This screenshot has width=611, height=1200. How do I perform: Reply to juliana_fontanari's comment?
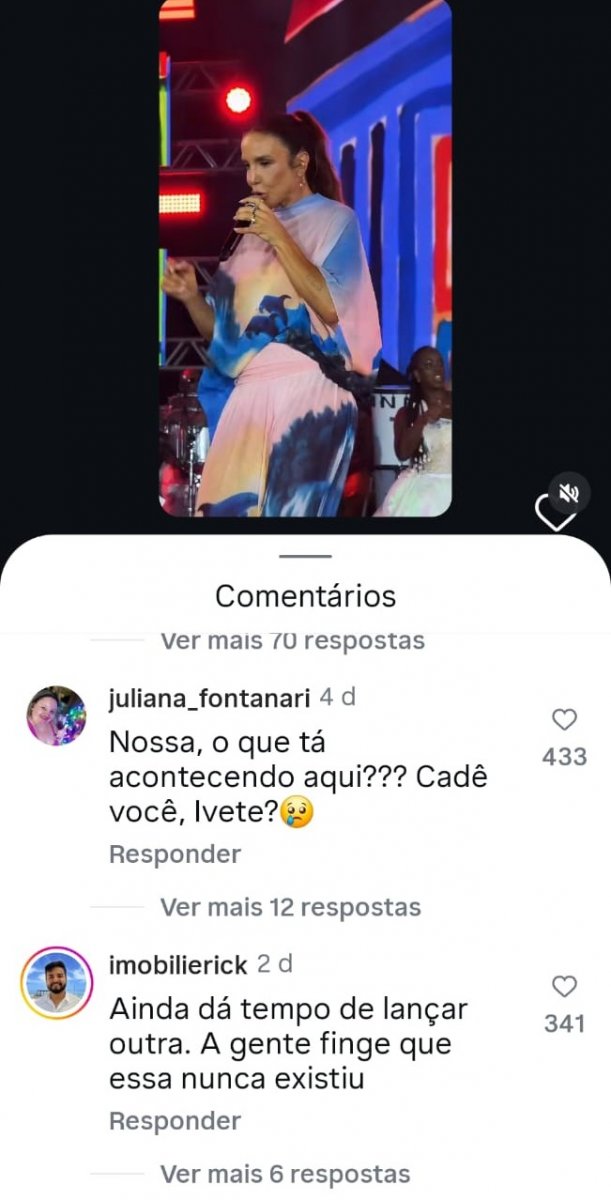175,854
